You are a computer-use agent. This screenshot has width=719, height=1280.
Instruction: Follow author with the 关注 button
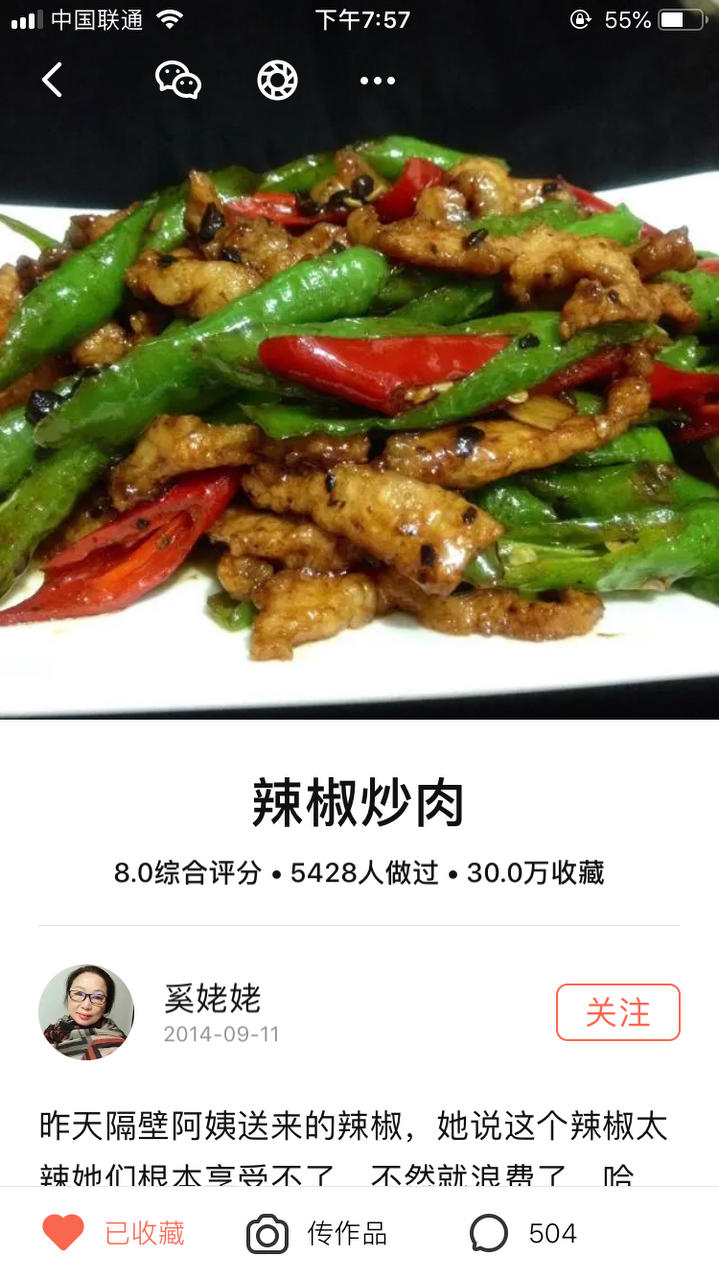click(x=618, y=1012)
